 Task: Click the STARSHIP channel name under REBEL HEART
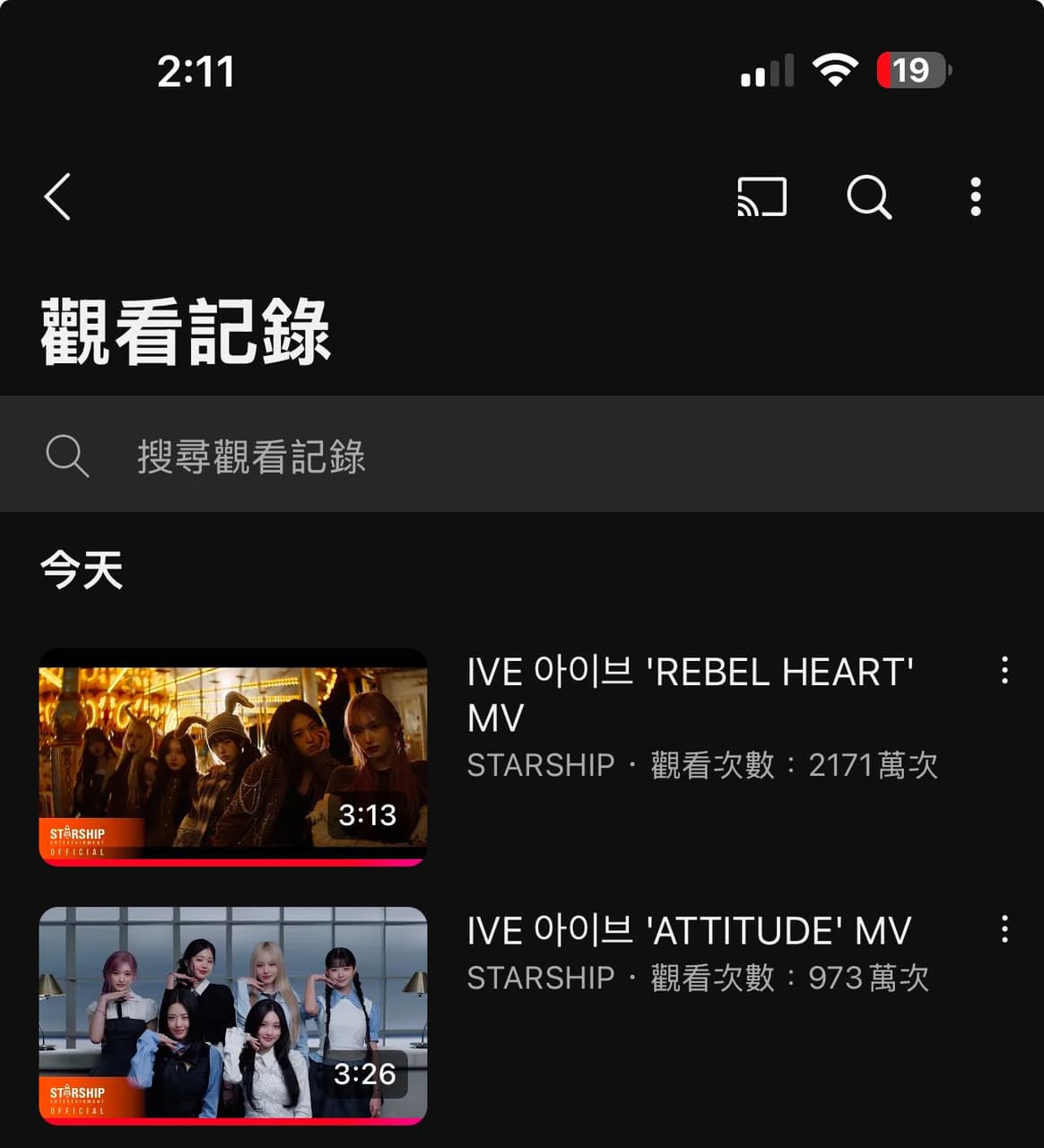coord(538,765)
